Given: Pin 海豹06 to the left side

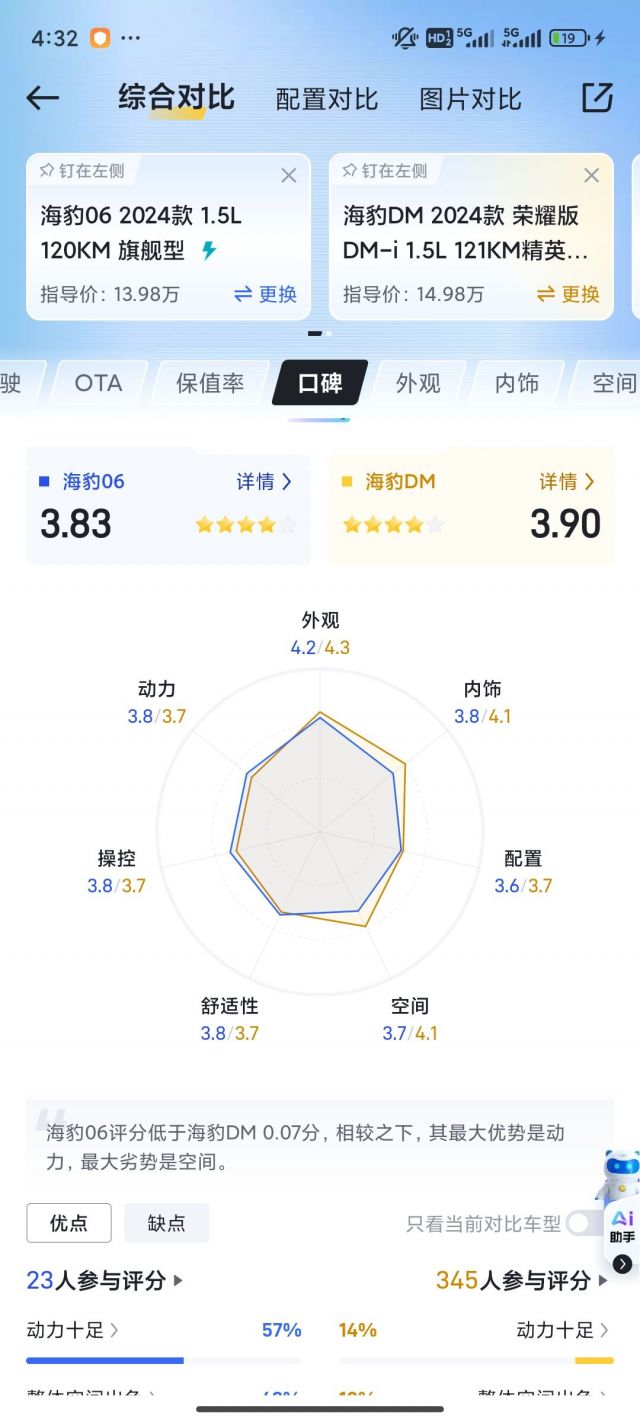Looking at the screenshot, I should click(82, 171).
